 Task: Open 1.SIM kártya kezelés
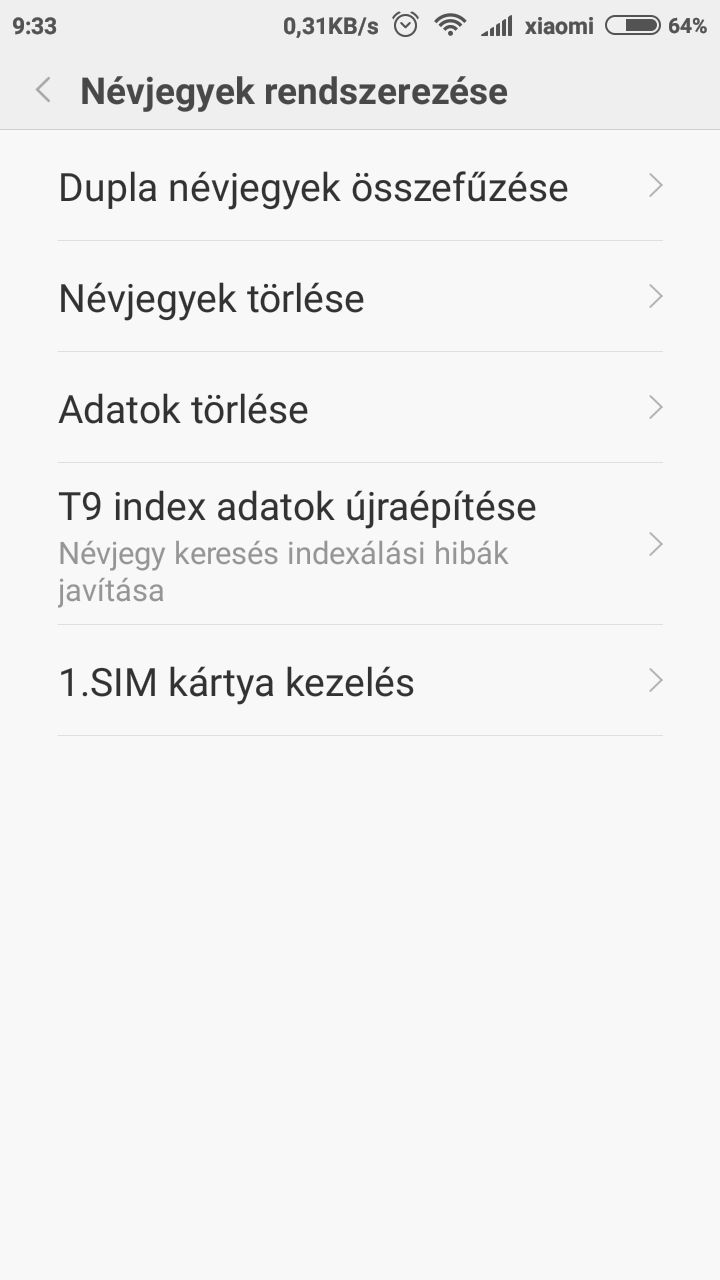[x=360, y=682]
